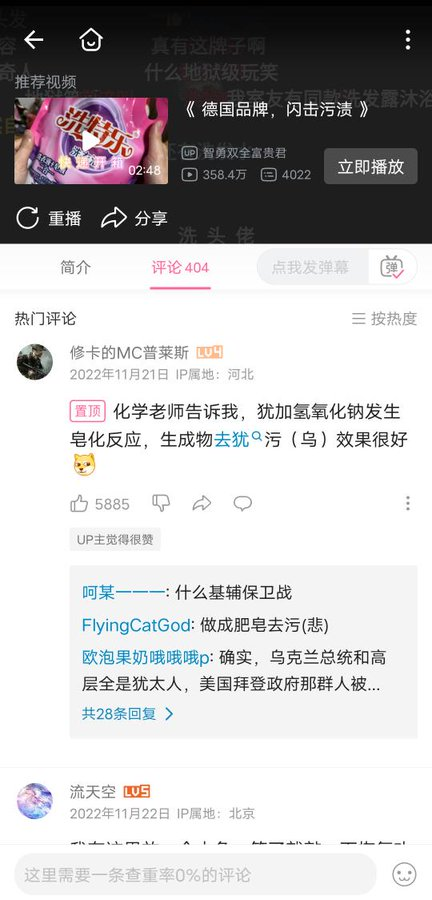The height and width of the screenshot is (900, 432).
Task: Open the recommended video thumbnail 洗特乐
Action: pos(91,141)
